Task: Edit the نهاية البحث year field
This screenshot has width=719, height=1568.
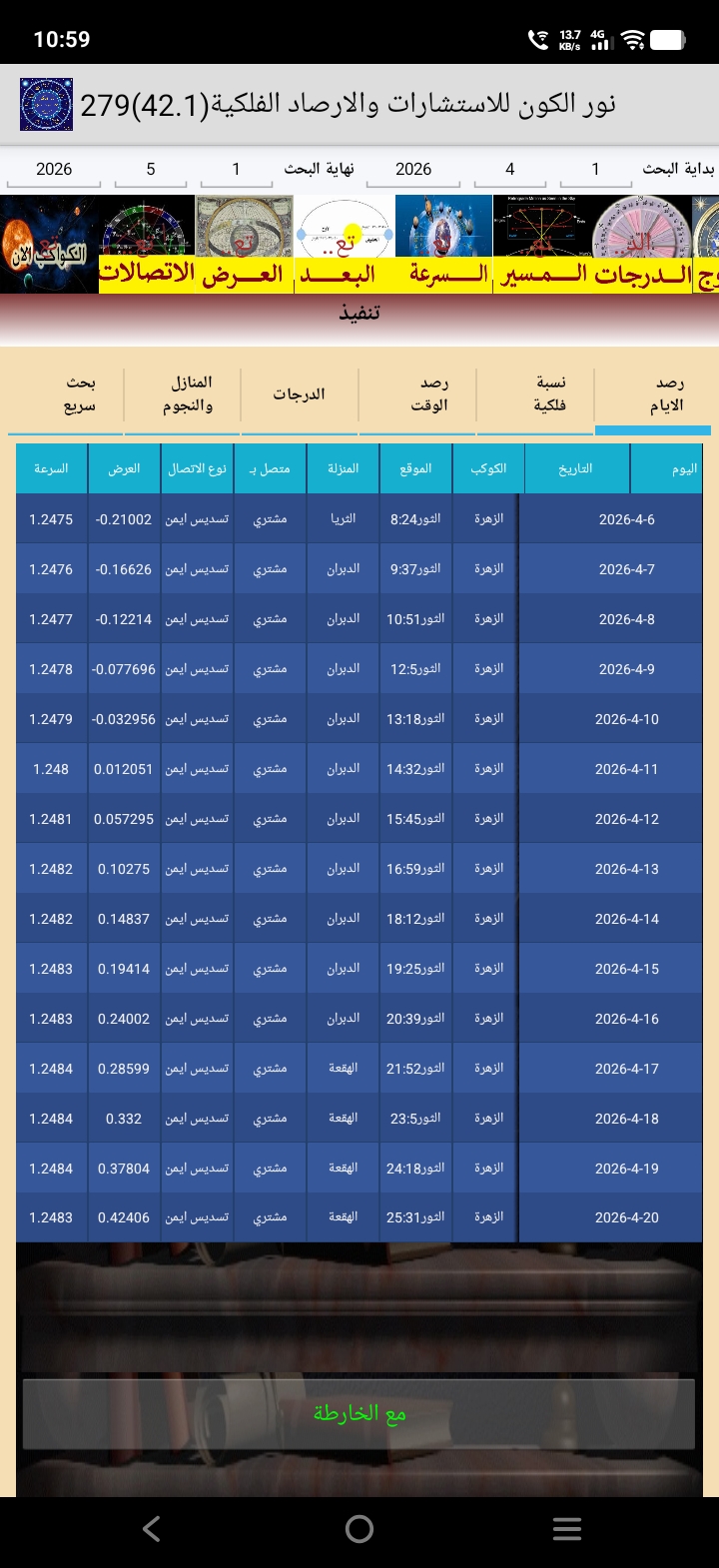Action: (x=54, y=170)
